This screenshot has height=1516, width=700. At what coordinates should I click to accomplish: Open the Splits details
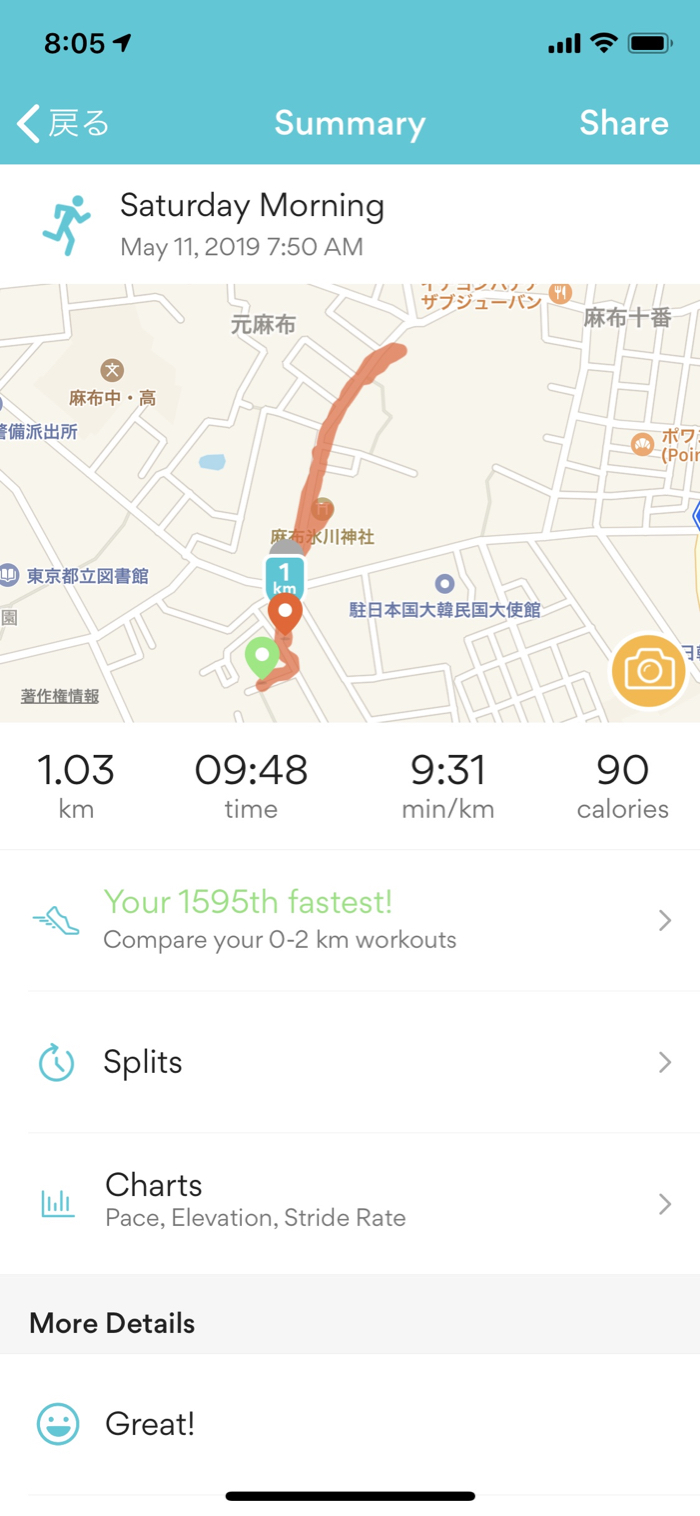[350, 1062]
